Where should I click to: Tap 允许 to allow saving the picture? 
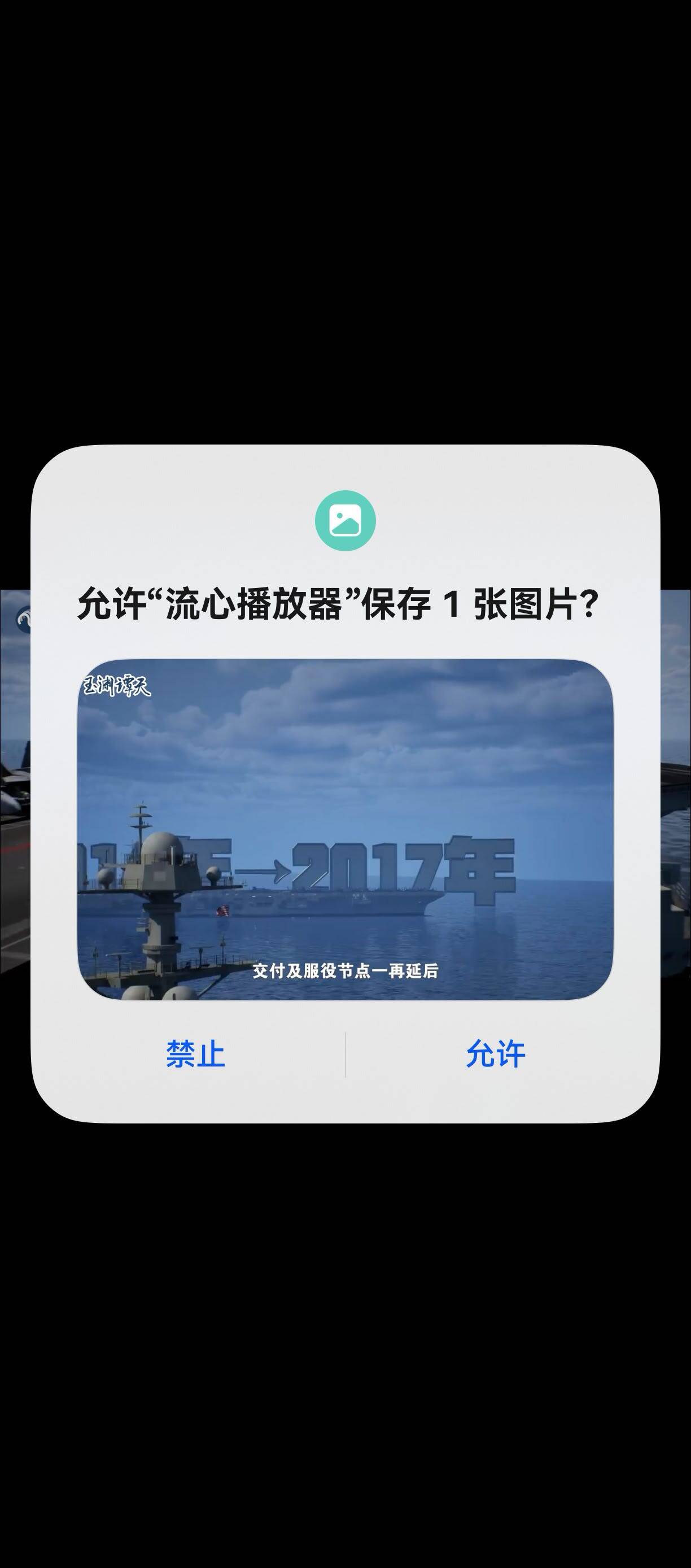495,1054
